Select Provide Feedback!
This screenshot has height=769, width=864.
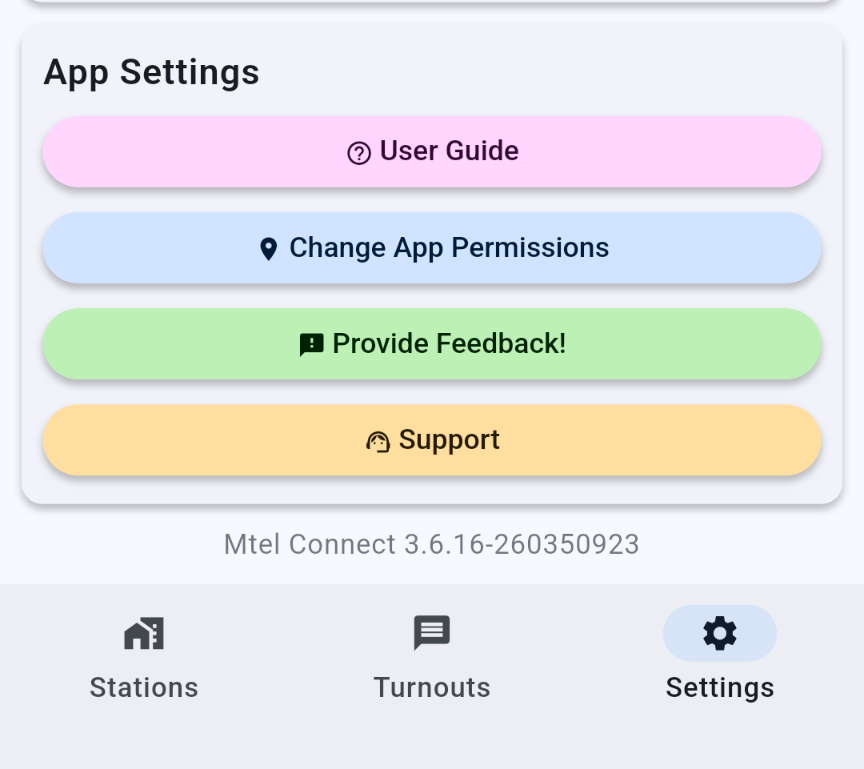(432, 344)
